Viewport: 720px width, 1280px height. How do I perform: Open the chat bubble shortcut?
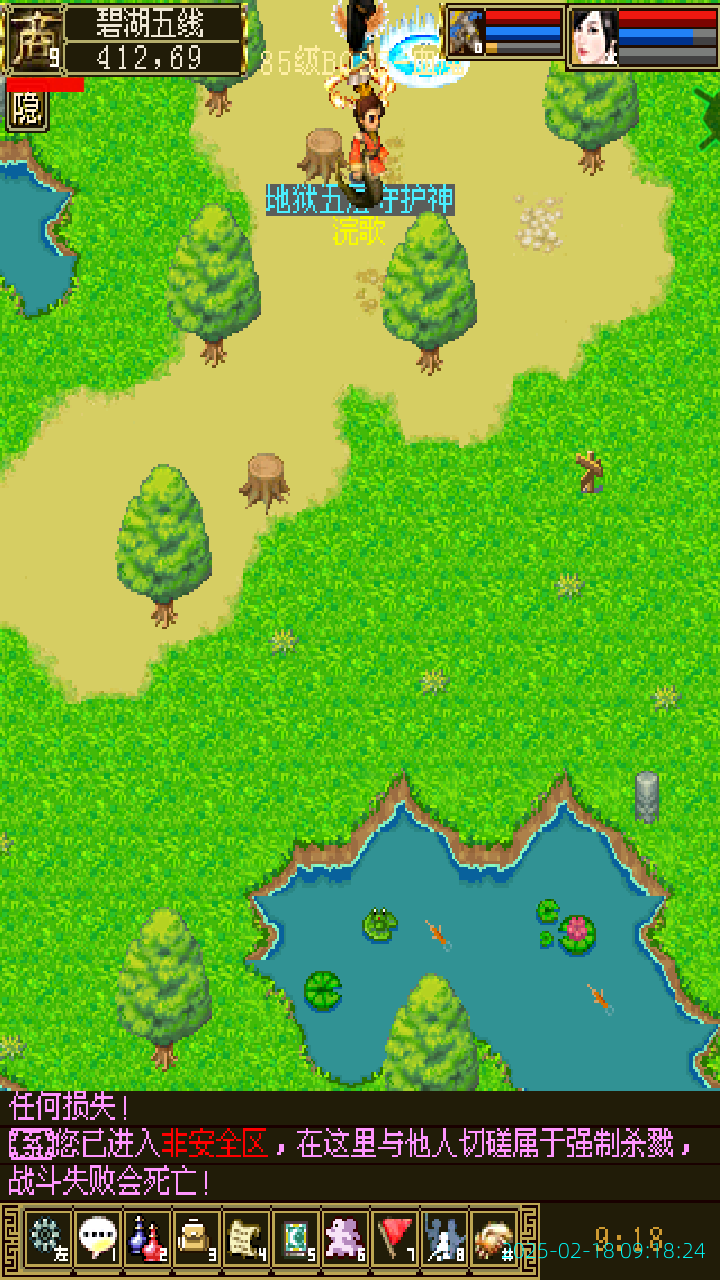point(97,1238)
